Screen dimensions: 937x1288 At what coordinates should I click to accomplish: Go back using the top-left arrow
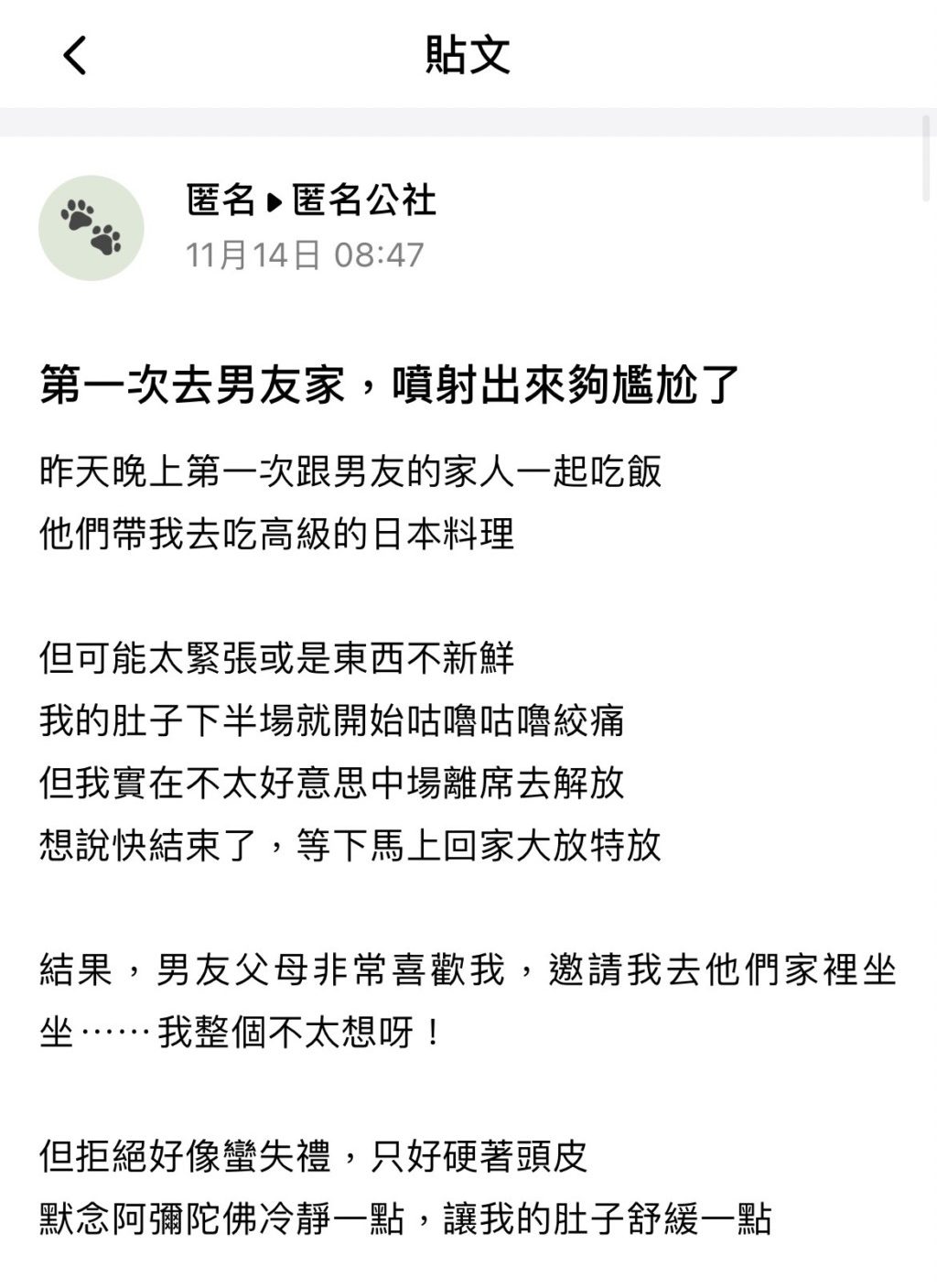(x=75, y=55)
